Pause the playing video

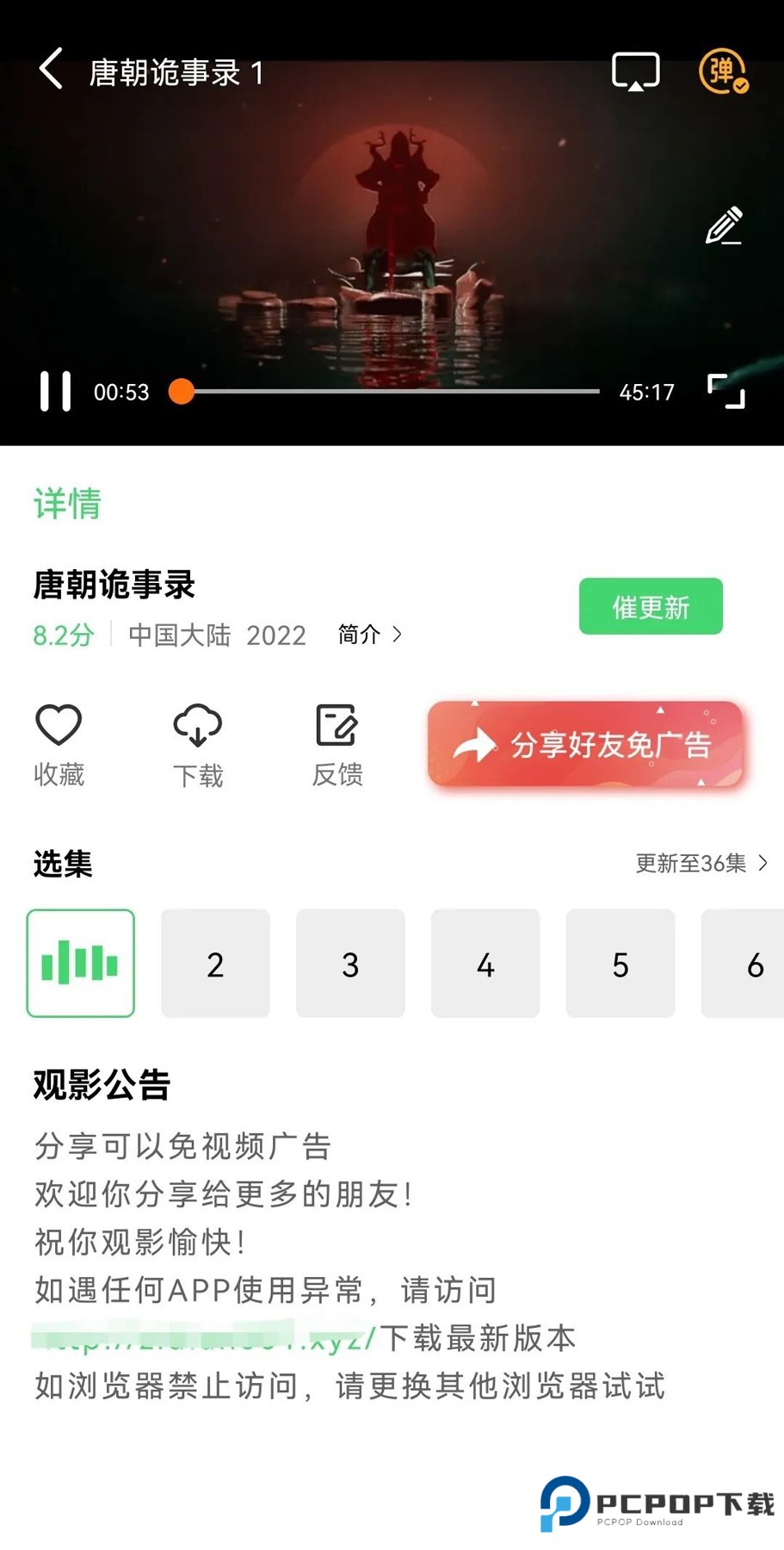pos(53,392)
